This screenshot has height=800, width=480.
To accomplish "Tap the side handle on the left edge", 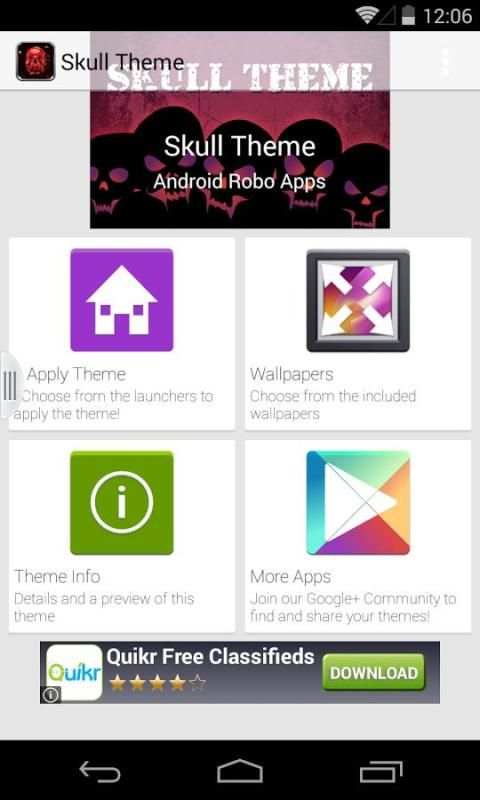I will 10,385.
